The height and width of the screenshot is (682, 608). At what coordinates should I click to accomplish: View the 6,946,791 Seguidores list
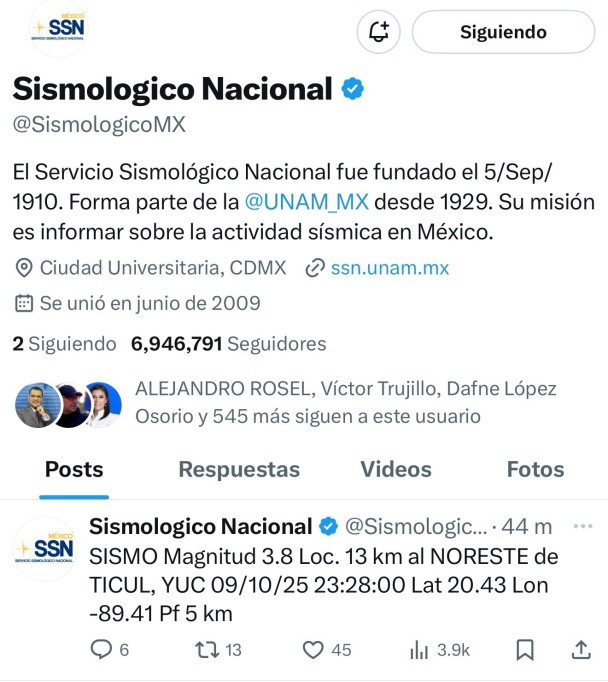(x=228, y=344)
